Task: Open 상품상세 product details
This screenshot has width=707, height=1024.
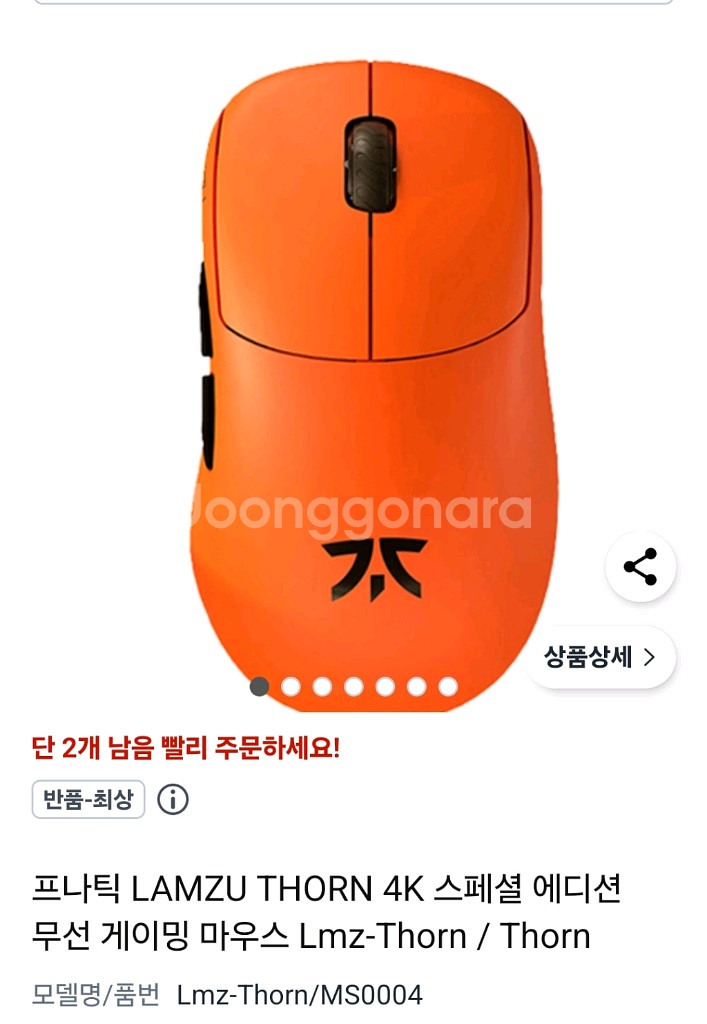Action: click(x=600, y=657)
